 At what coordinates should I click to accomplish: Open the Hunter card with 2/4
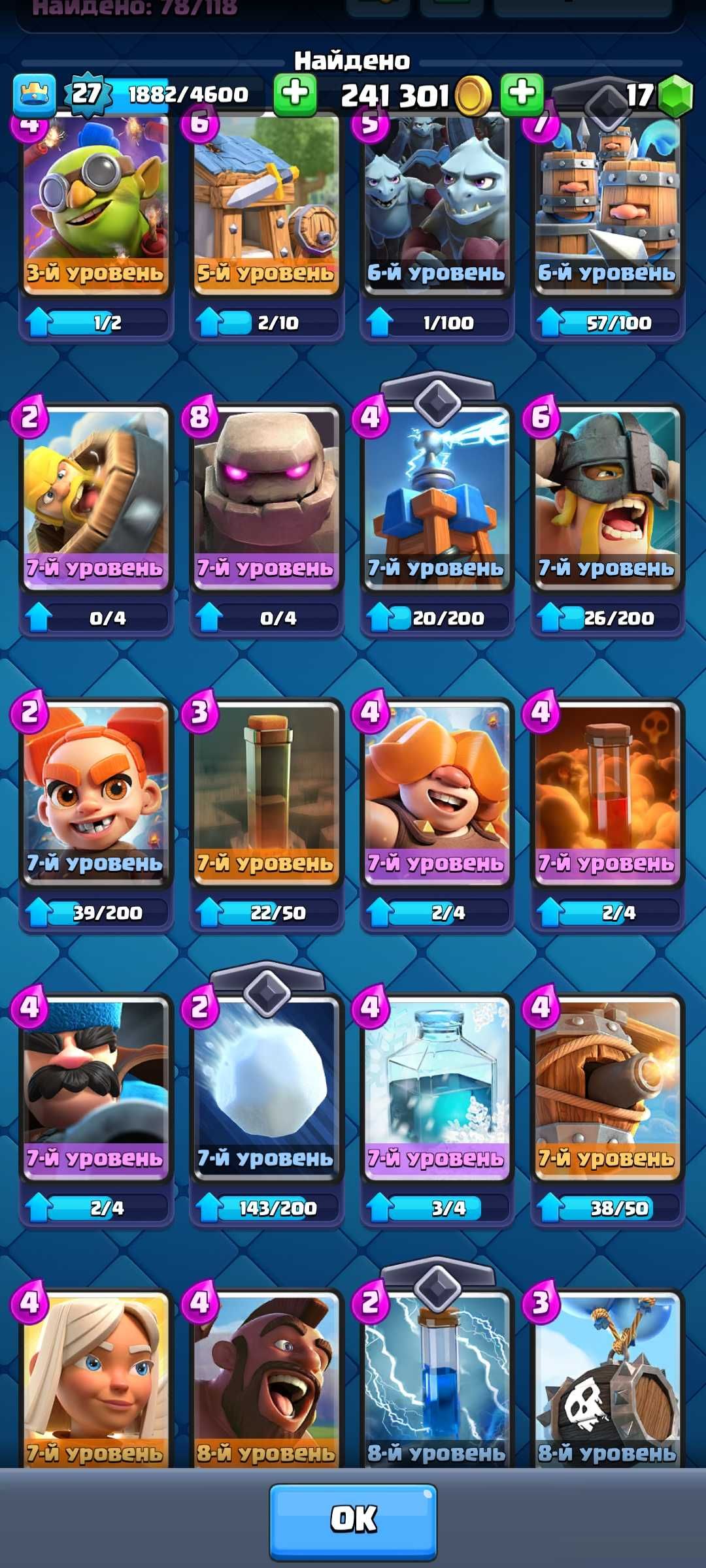pyautogui.click(x=96, y=1088)
